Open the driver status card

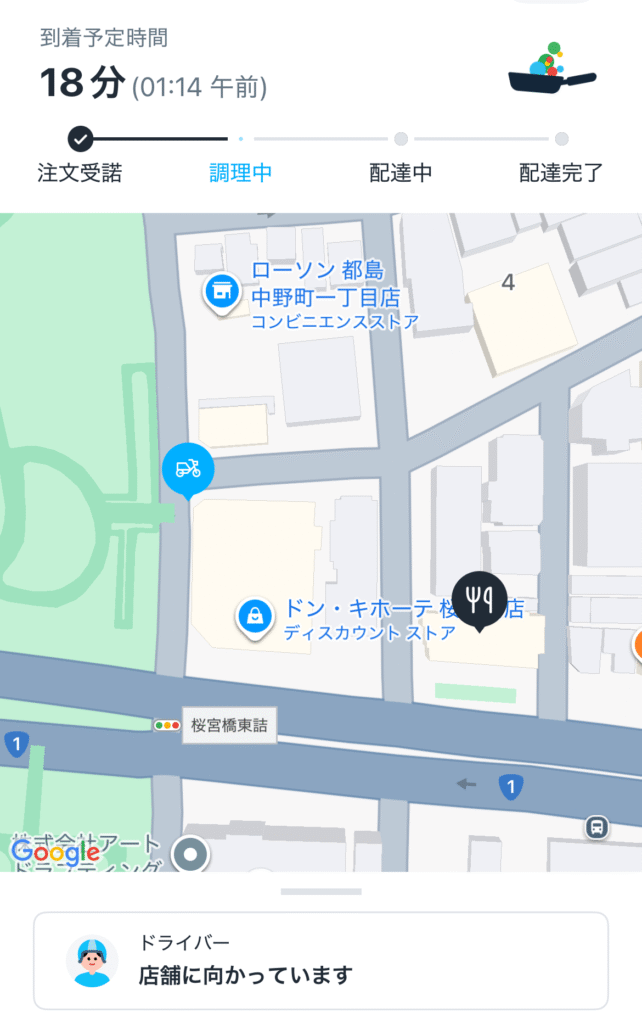click(x=321, y=960)
